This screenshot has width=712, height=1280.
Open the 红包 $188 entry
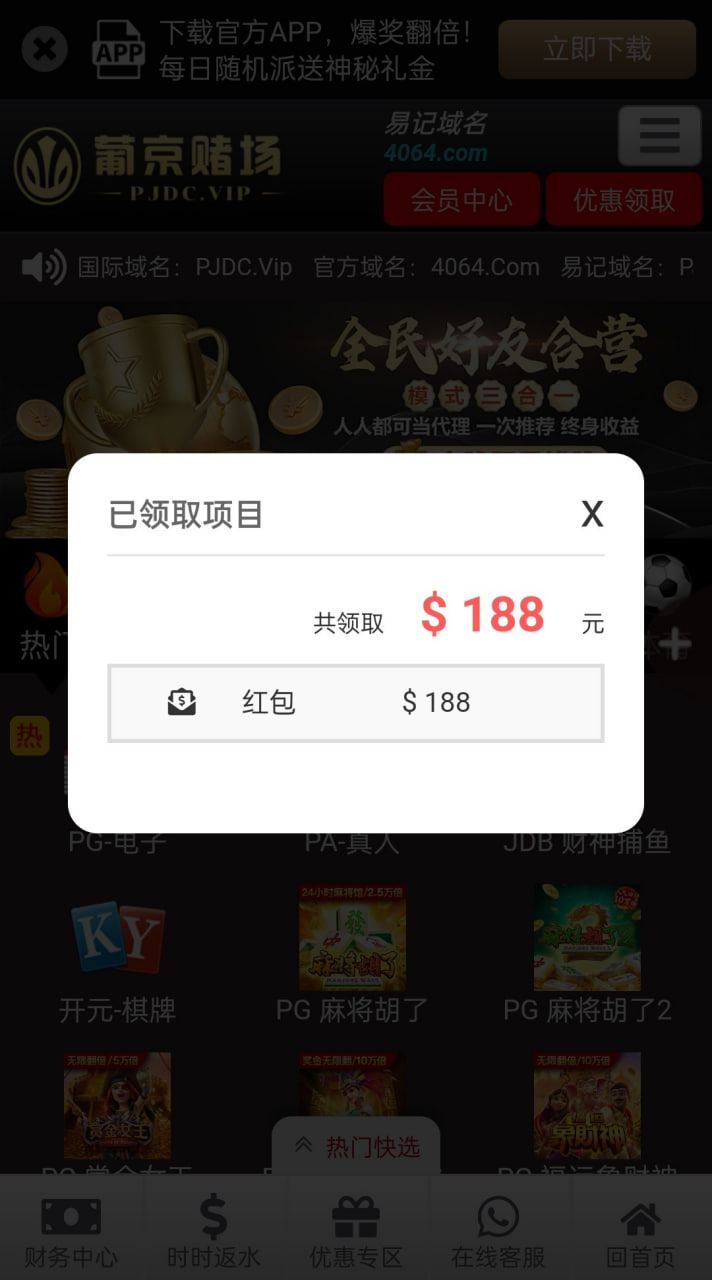[x=356, y=703]
